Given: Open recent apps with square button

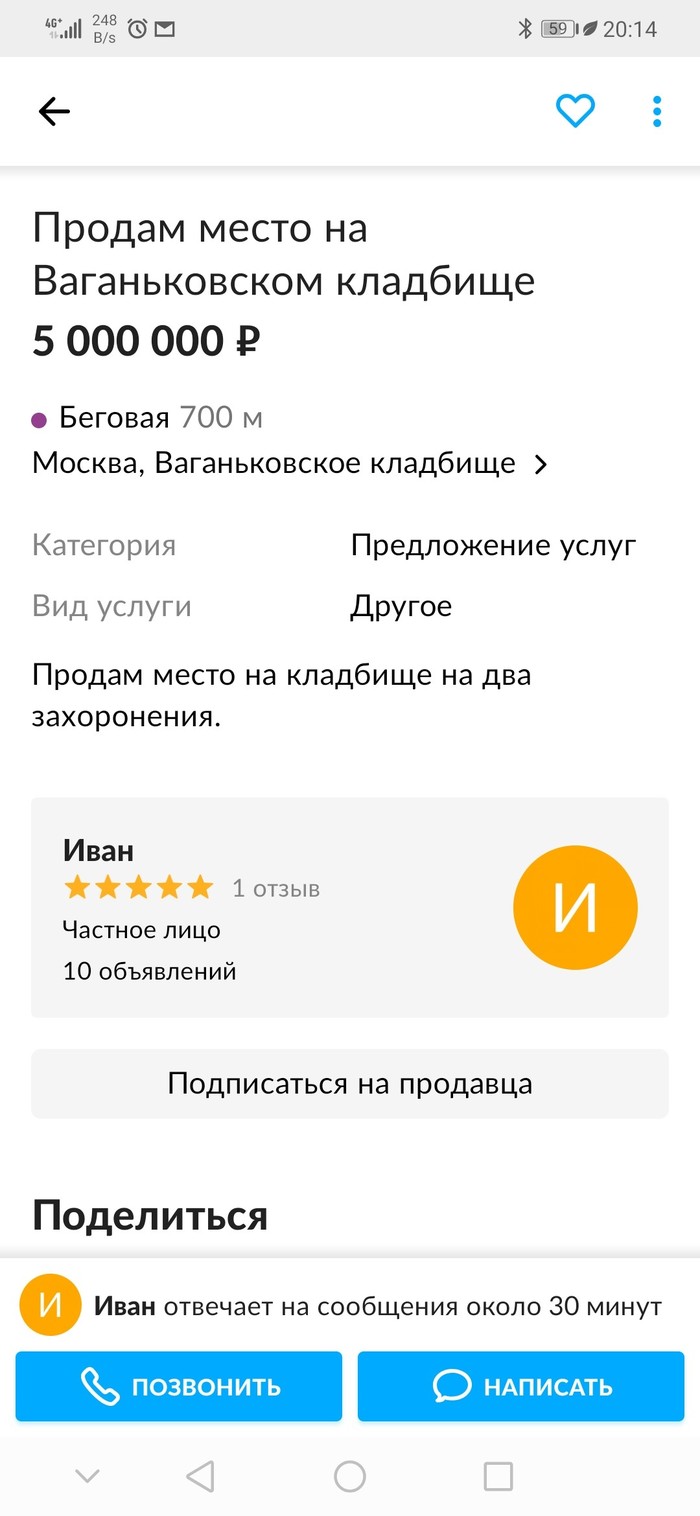Looking at the screenshot, I should (x=497, y=1476).
